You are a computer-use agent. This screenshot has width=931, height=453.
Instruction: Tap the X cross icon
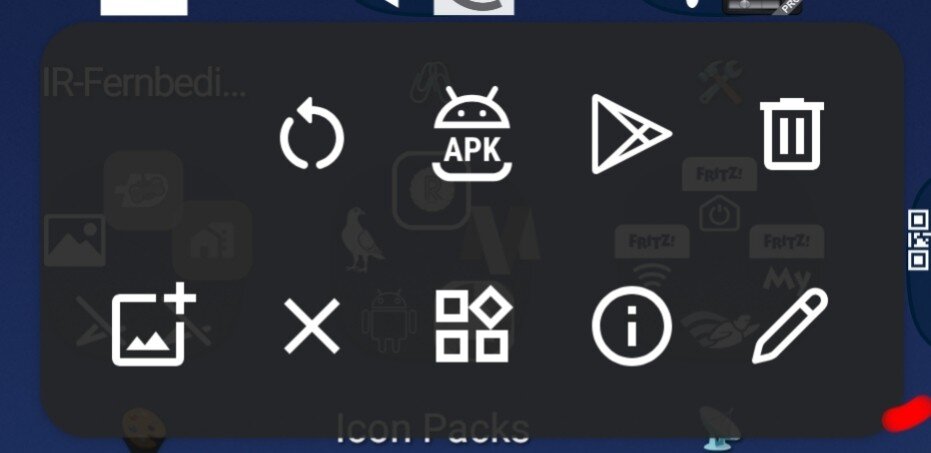pos(311,326)
